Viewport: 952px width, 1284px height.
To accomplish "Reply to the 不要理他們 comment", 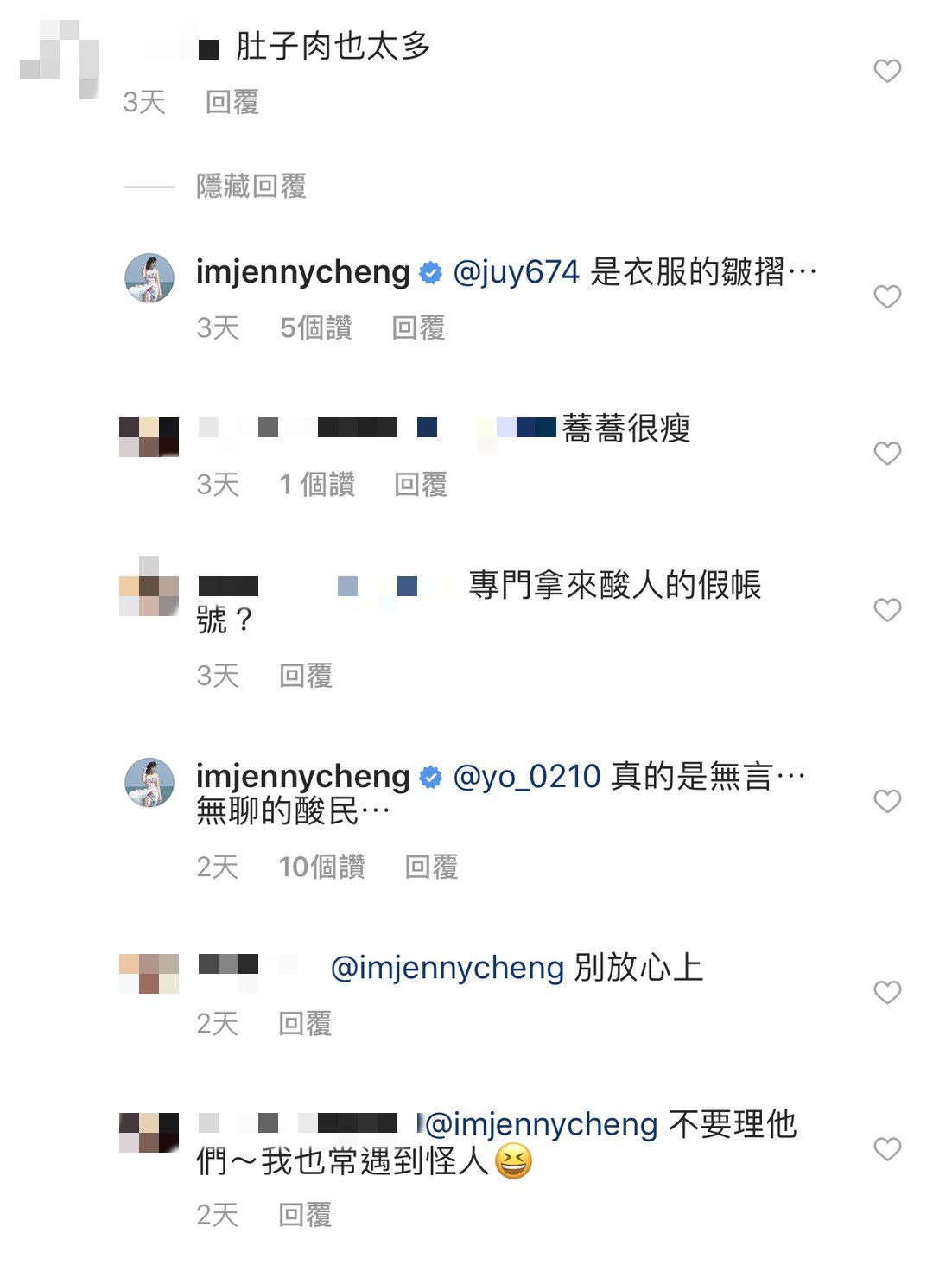I will 305,1214.
